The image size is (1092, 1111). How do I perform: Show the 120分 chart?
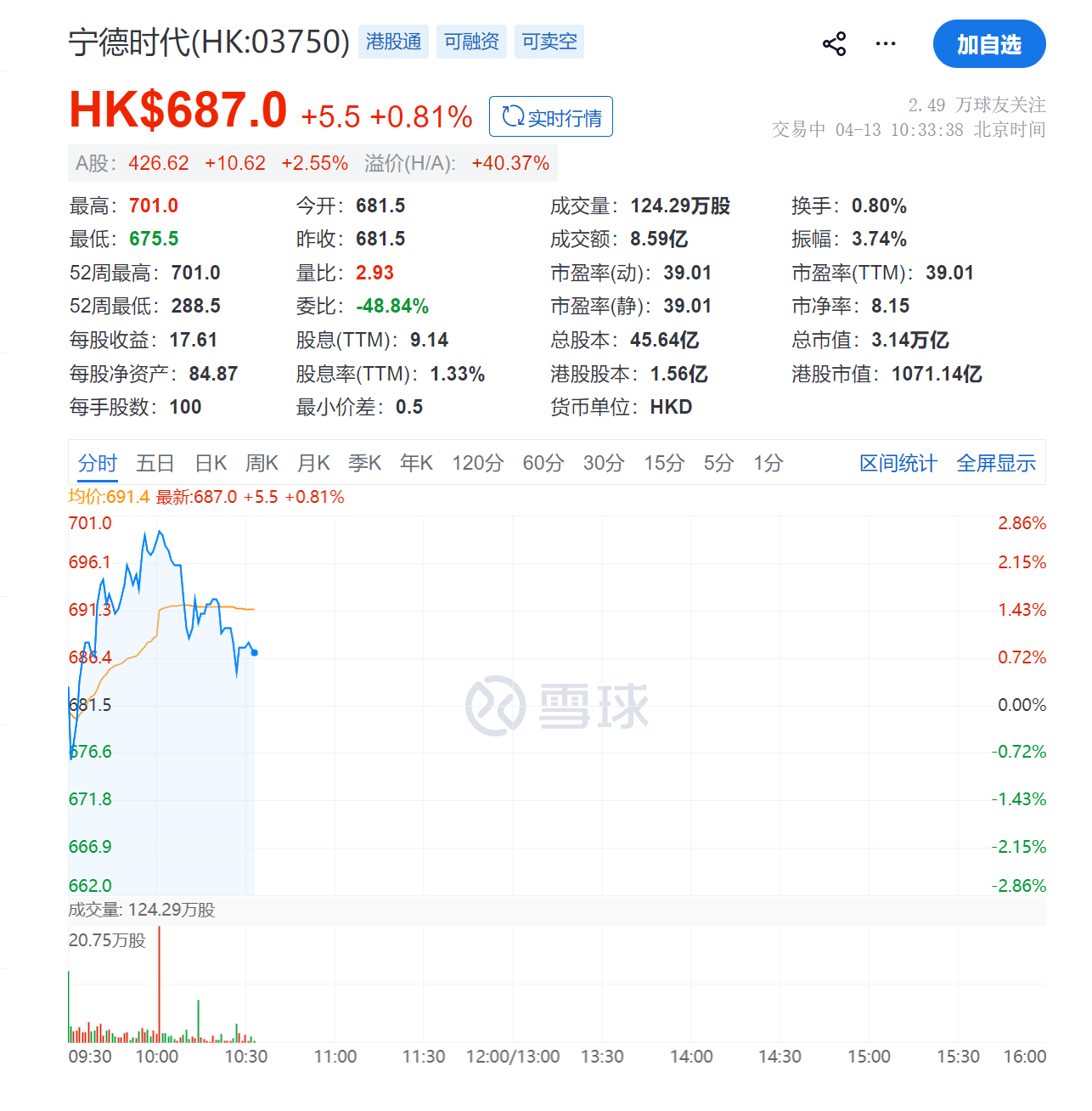477,463
